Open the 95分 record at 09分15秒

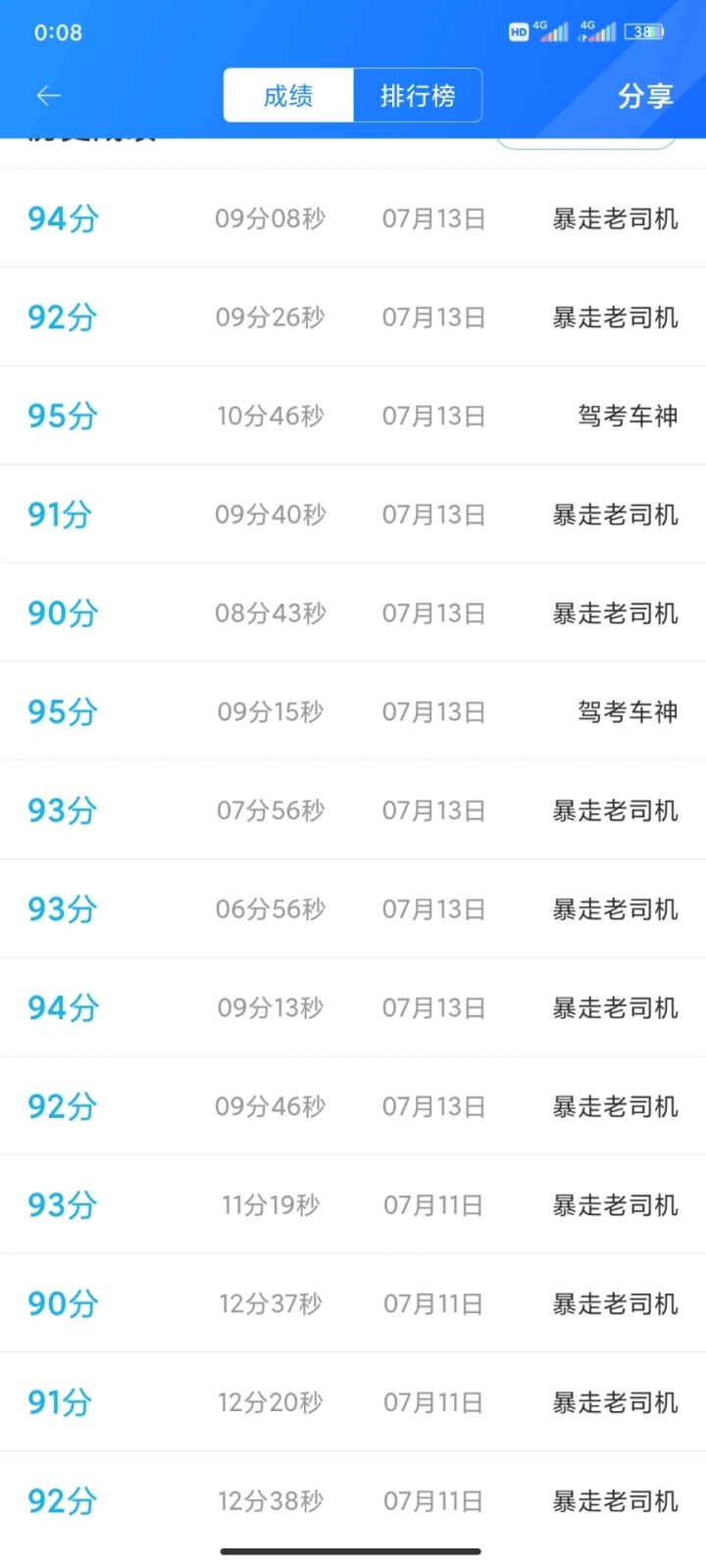[353, 712]
